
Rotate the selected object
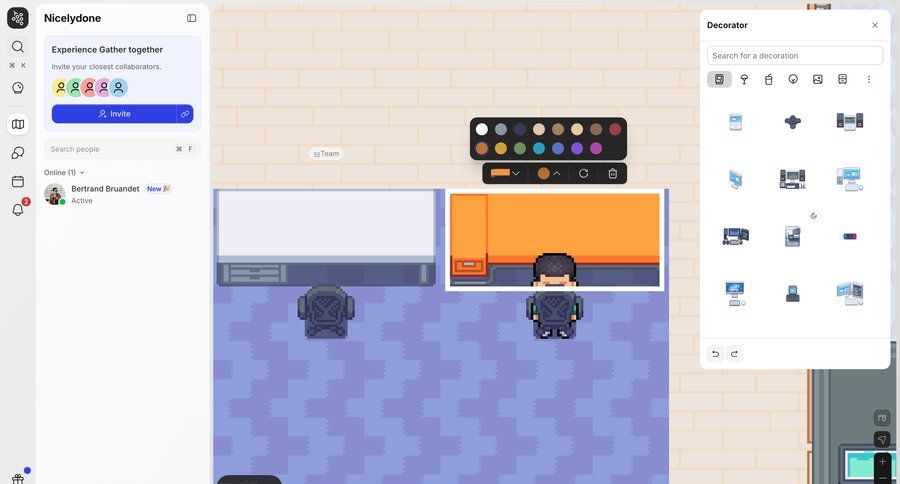[x=584, y=173]
